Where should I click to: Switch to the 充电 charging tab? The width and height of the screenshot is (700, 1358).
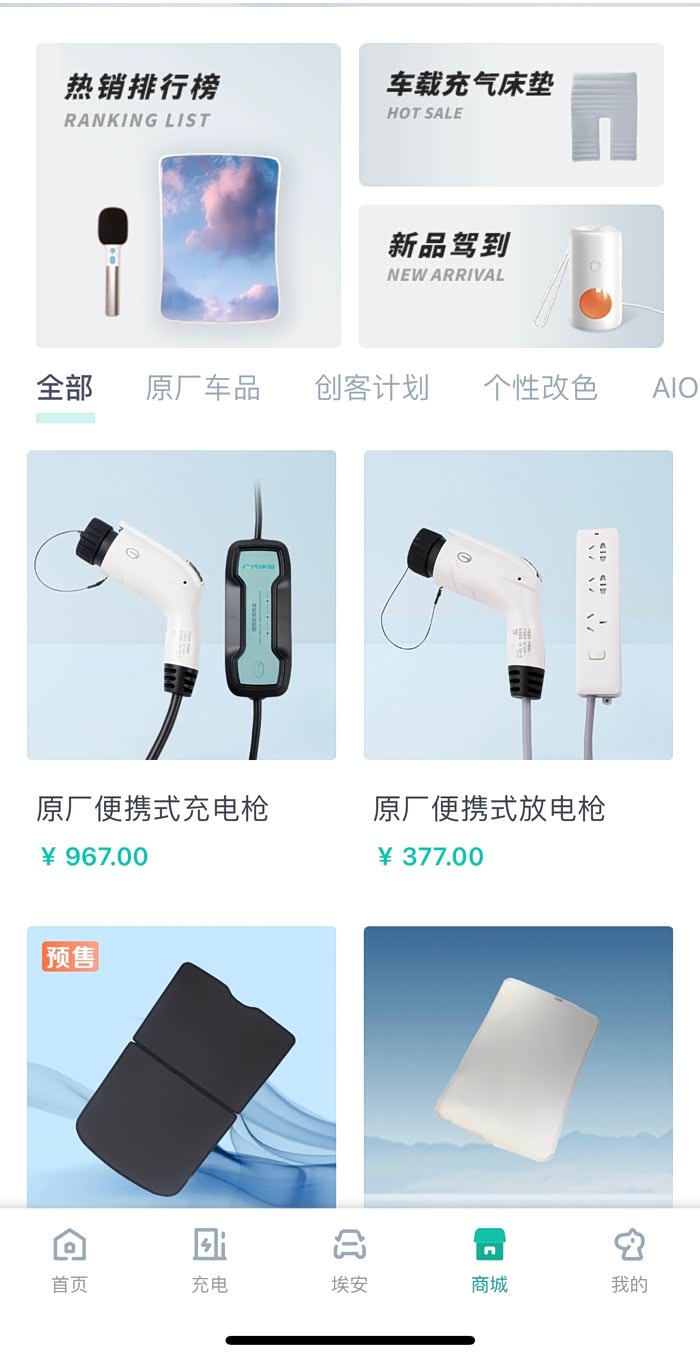pos(210,1261)
